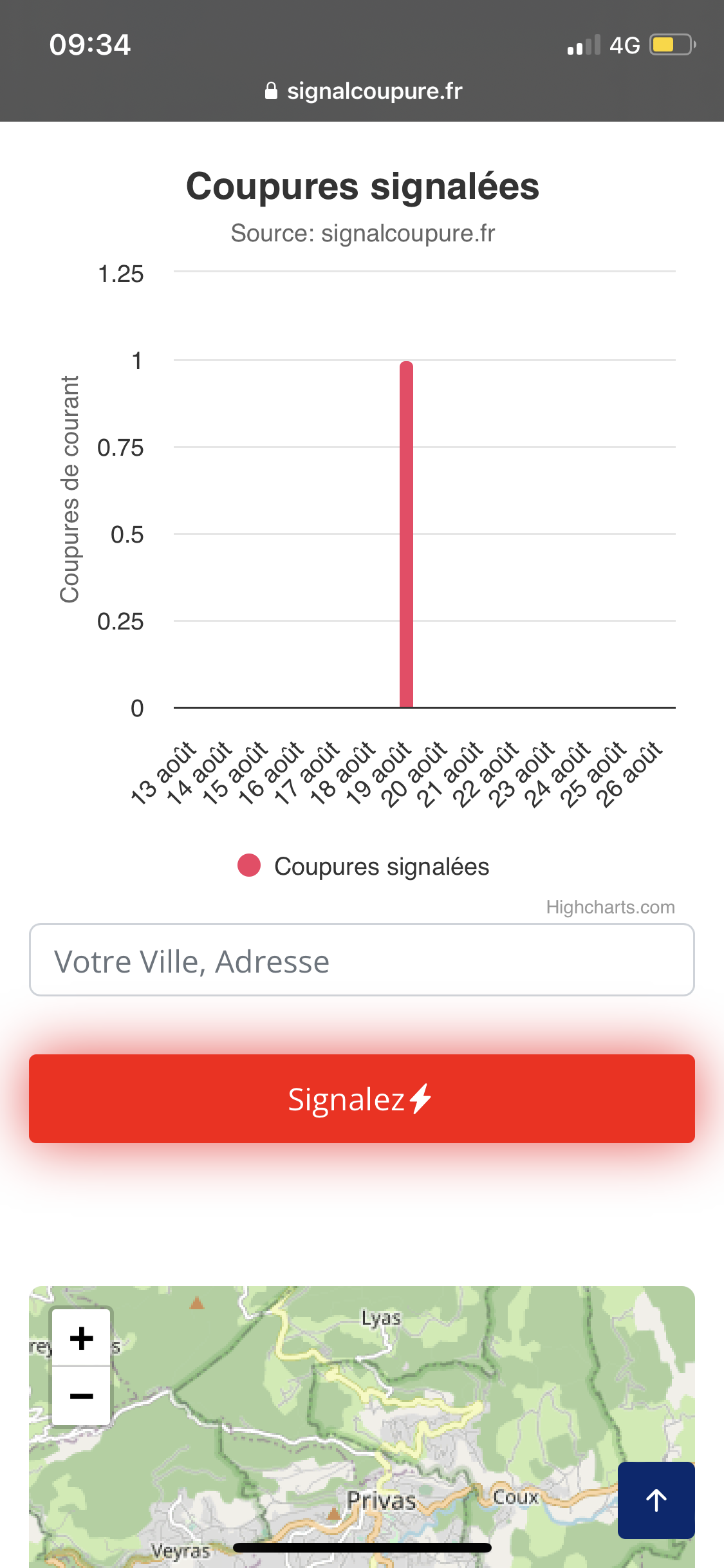This screenshot has height=1568, width=724.
Task: Tap the red Signalez button
Action: tap(362, 1099)
